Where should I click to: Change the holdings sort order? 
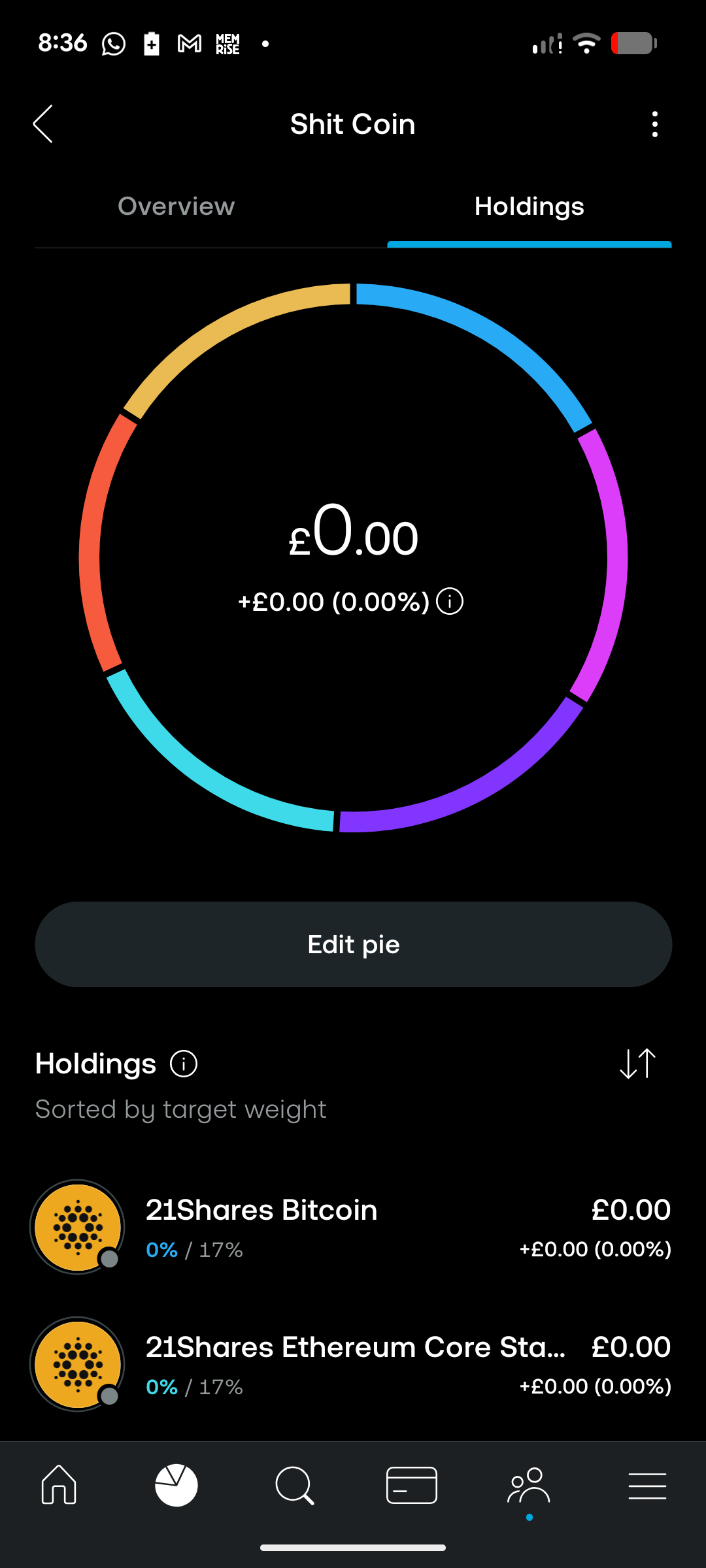click(637, 1064)
